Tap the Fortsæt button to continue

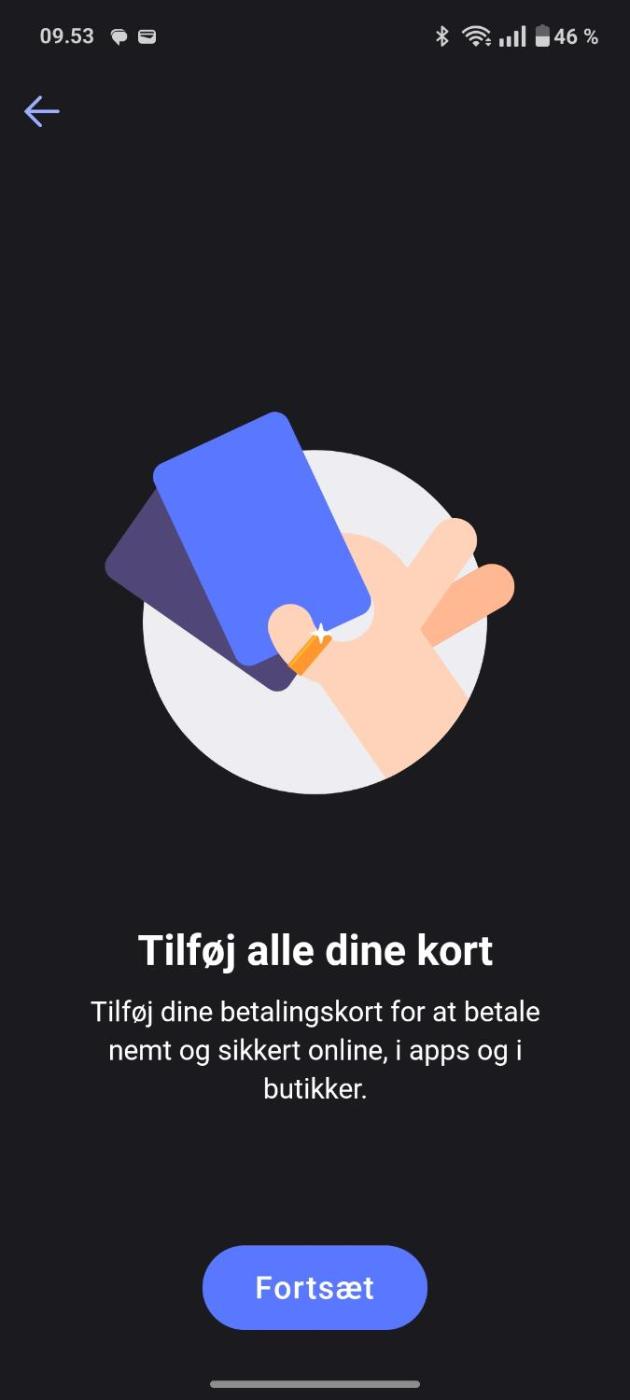pos(314,1287)
